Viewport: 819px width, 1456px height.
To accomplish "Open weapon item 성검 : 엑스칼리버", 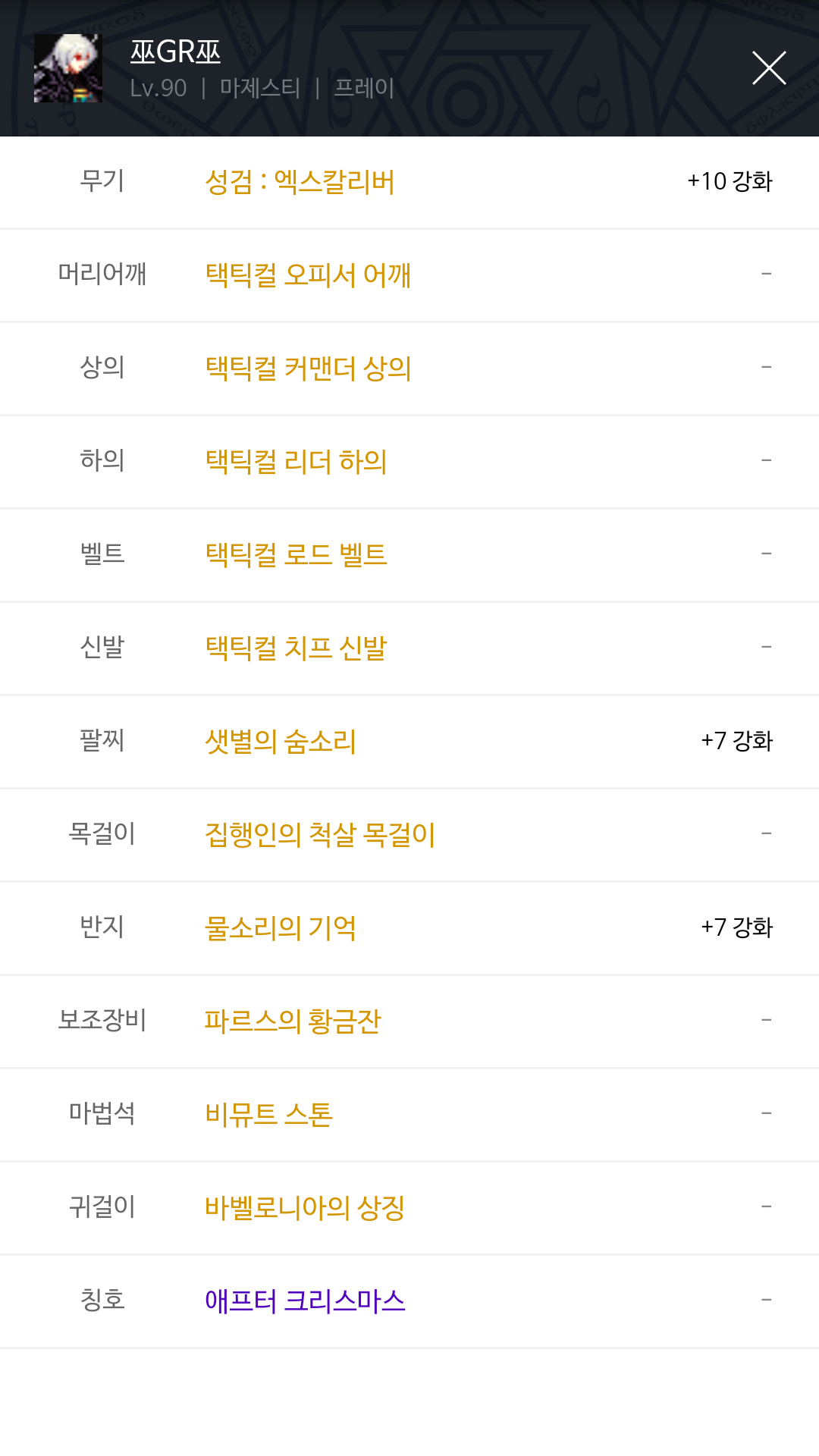I will pos(300,182).
